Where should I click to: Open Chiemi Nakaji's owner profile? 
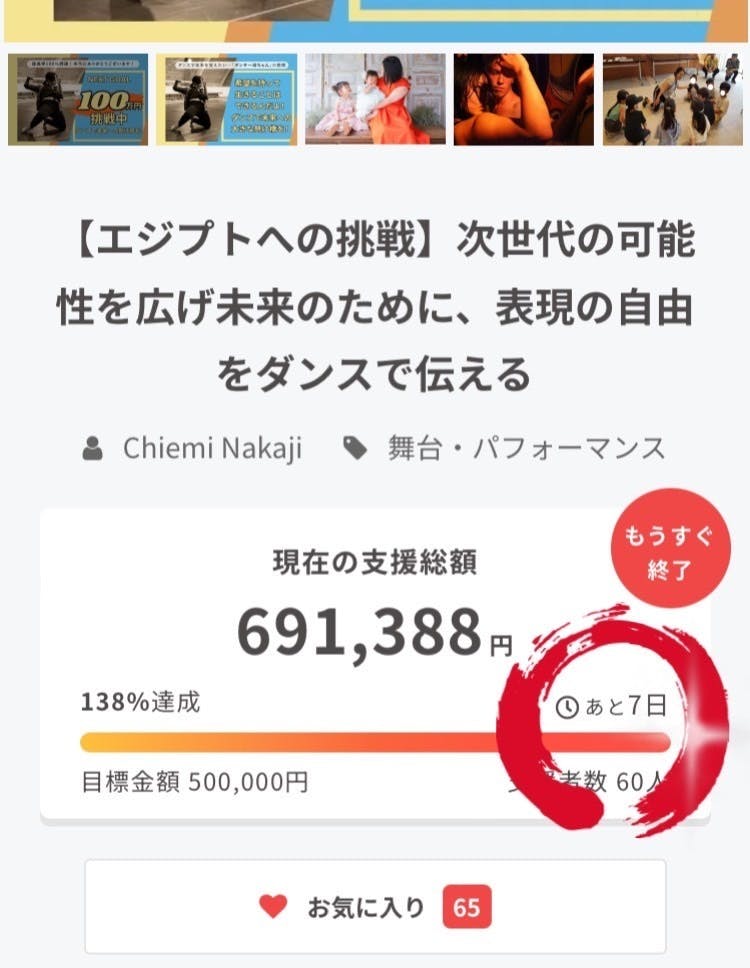[211, 448]
